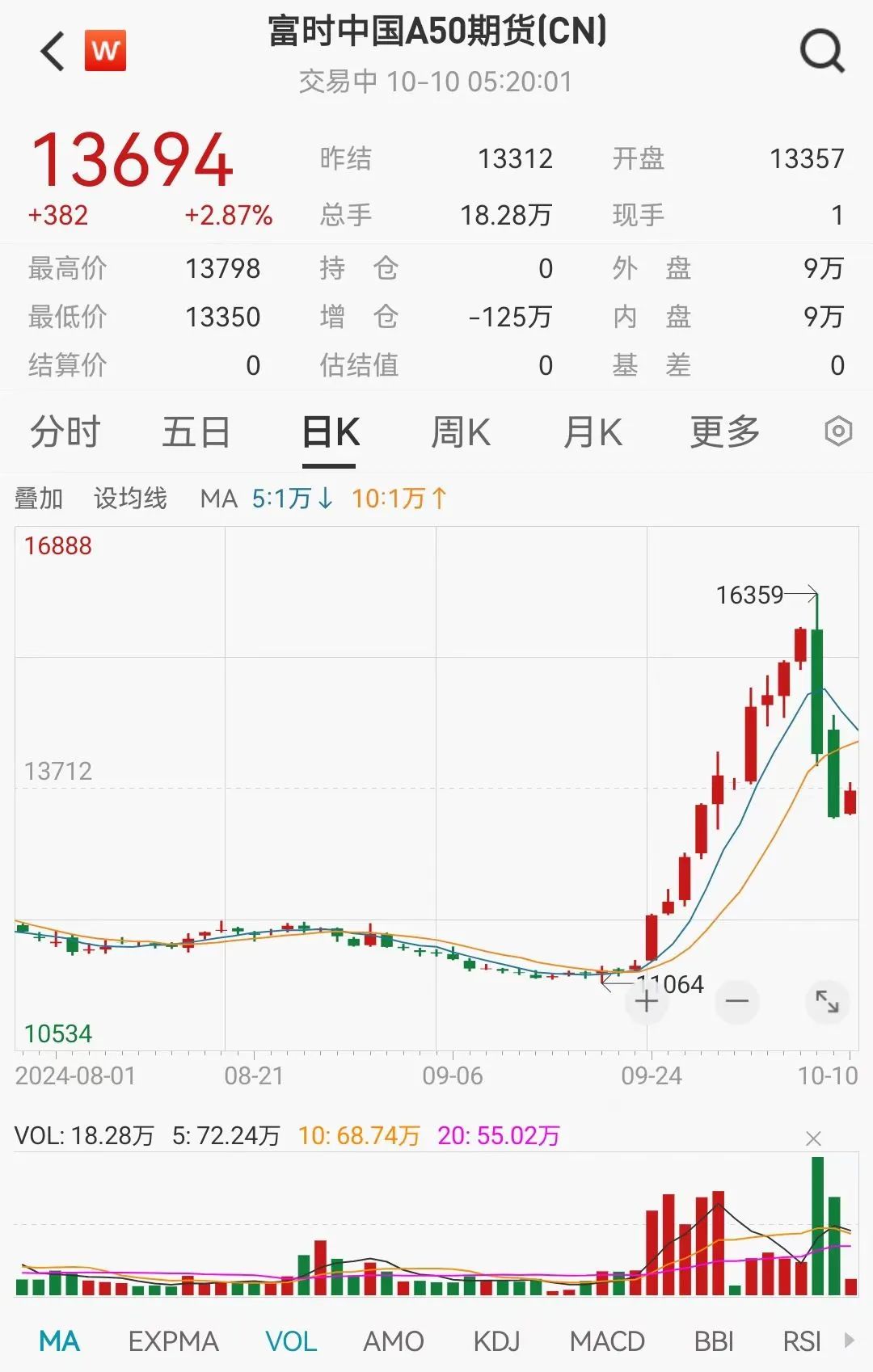This screenshot has height=1372, width=873.
Task: Select the 周K weekly candlestick tab
Action: (x=461, y=431)
